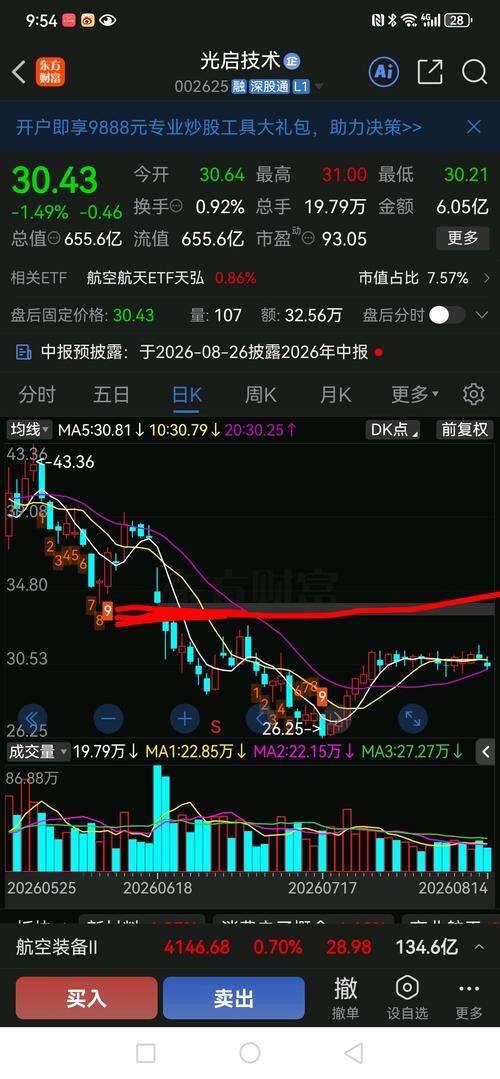500x1079 pixels.
Task: Open chart settings gear
Action: 473,394
